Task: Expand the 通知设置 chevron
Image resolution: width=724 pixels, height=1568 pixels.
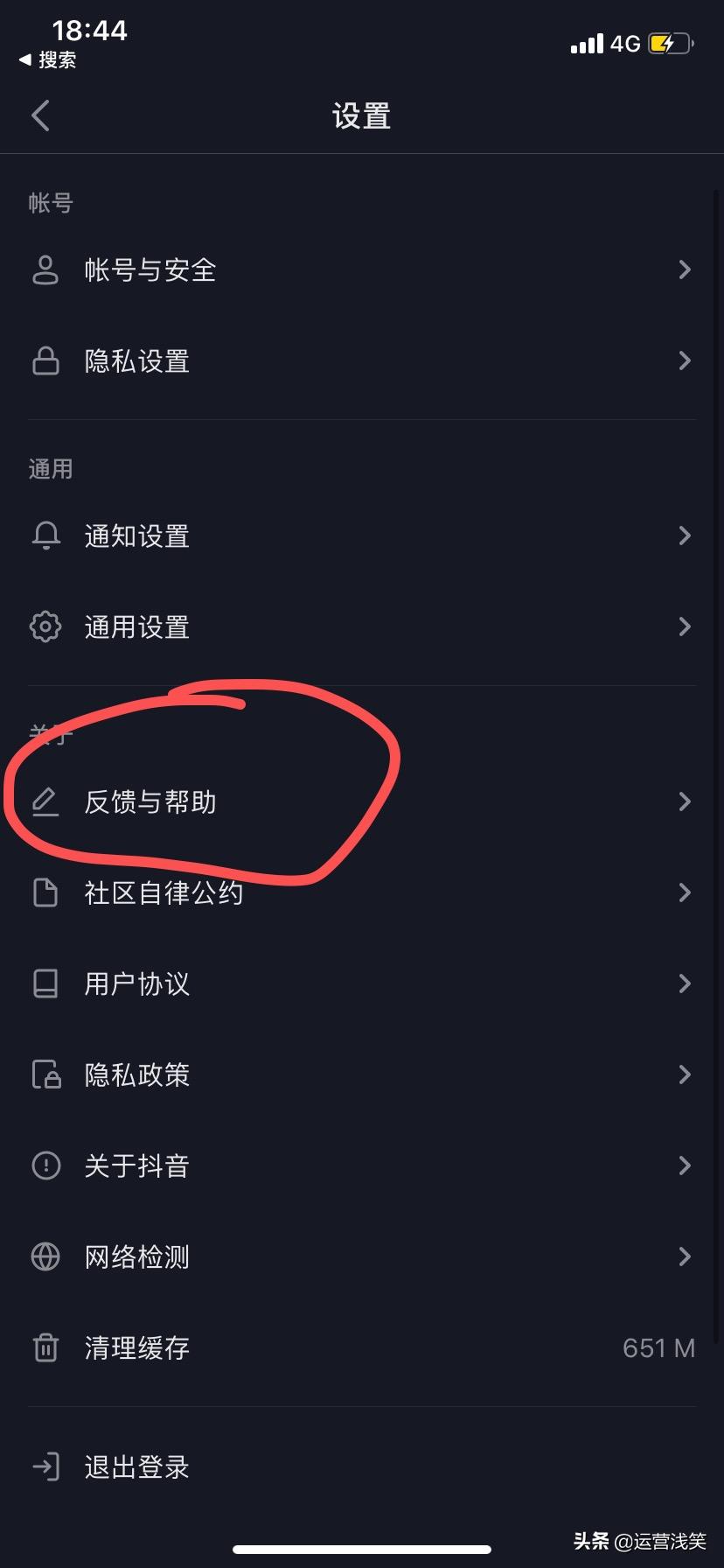Action: (685, 535)
